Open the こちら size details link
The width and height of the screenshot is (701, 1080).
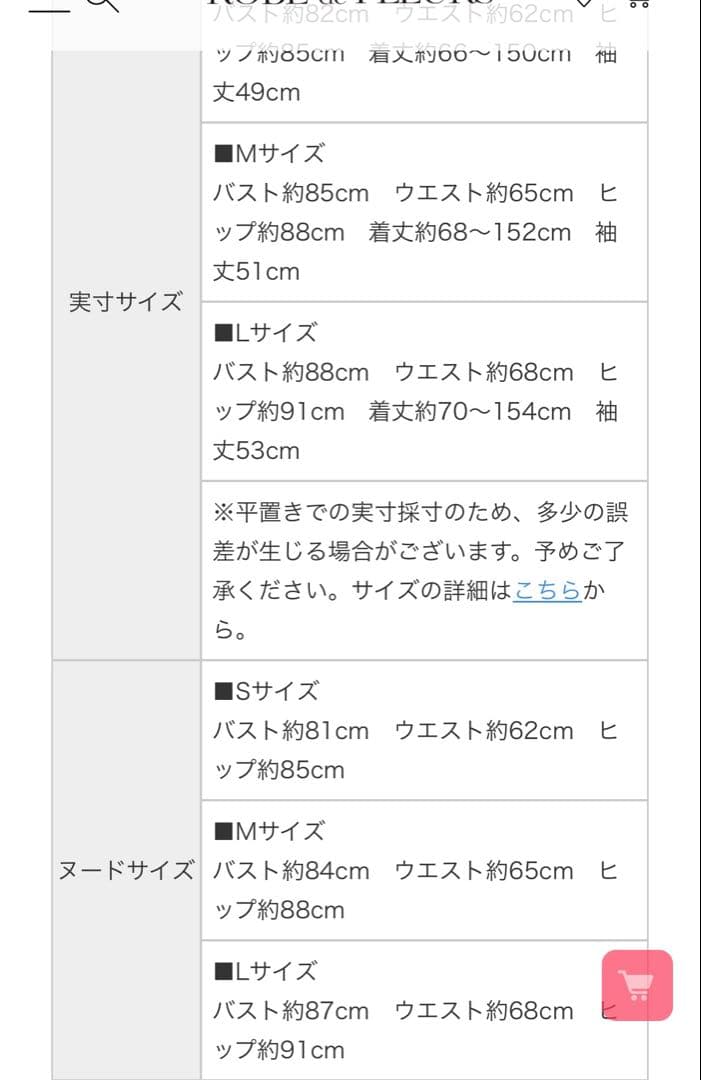[547, 591]
